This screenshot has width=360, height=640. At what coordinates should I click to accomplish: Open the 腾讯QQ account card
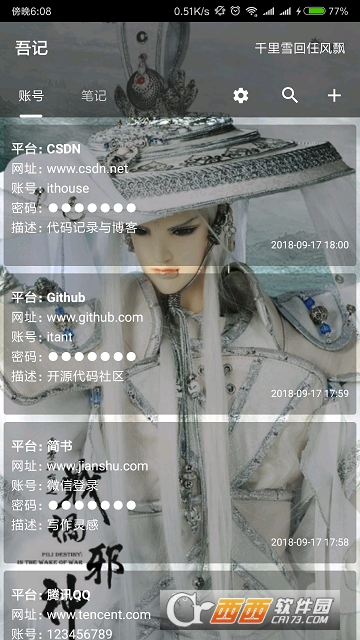180,605
